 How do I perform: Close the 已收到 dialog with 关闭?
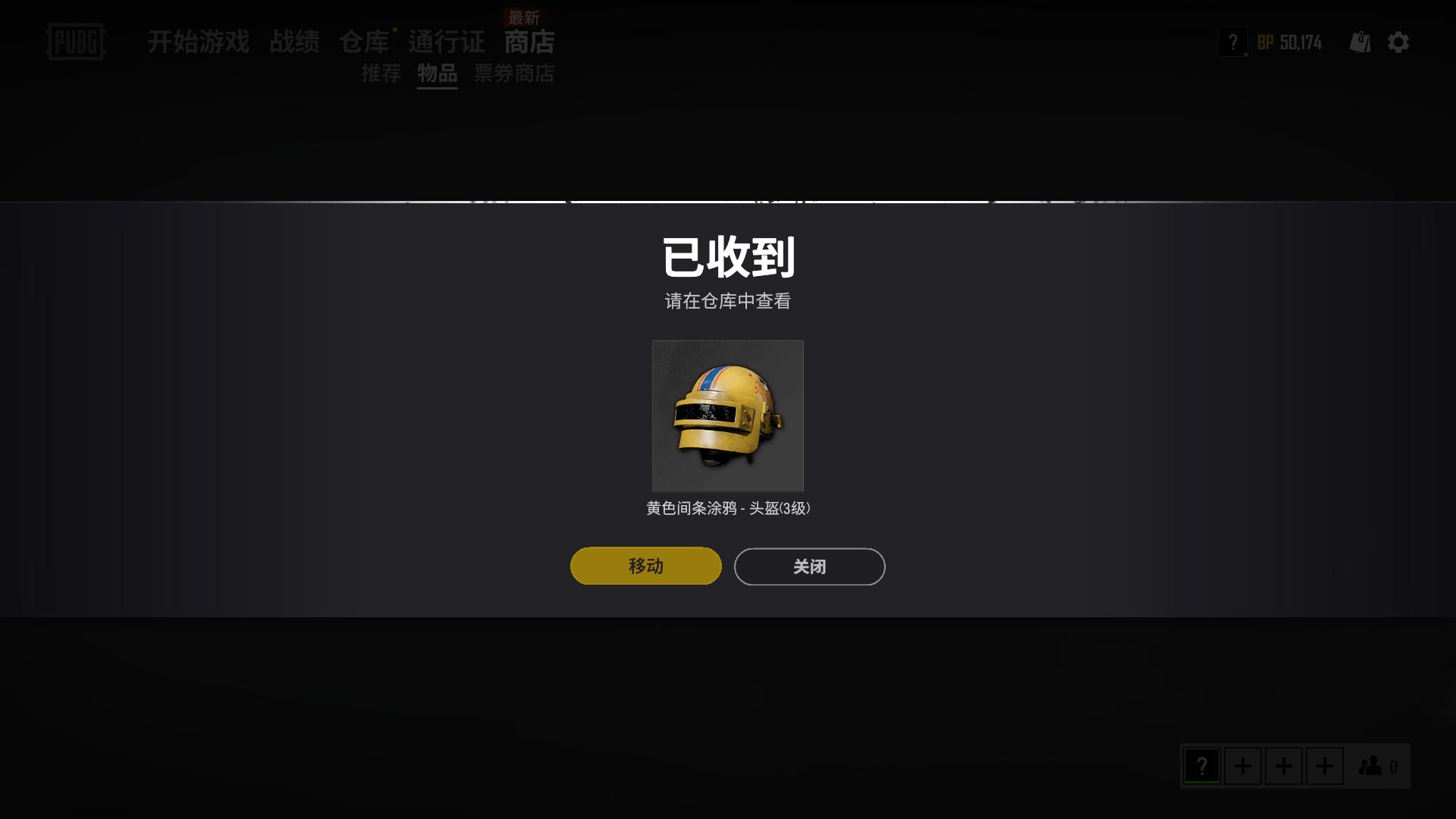[809, 566]
